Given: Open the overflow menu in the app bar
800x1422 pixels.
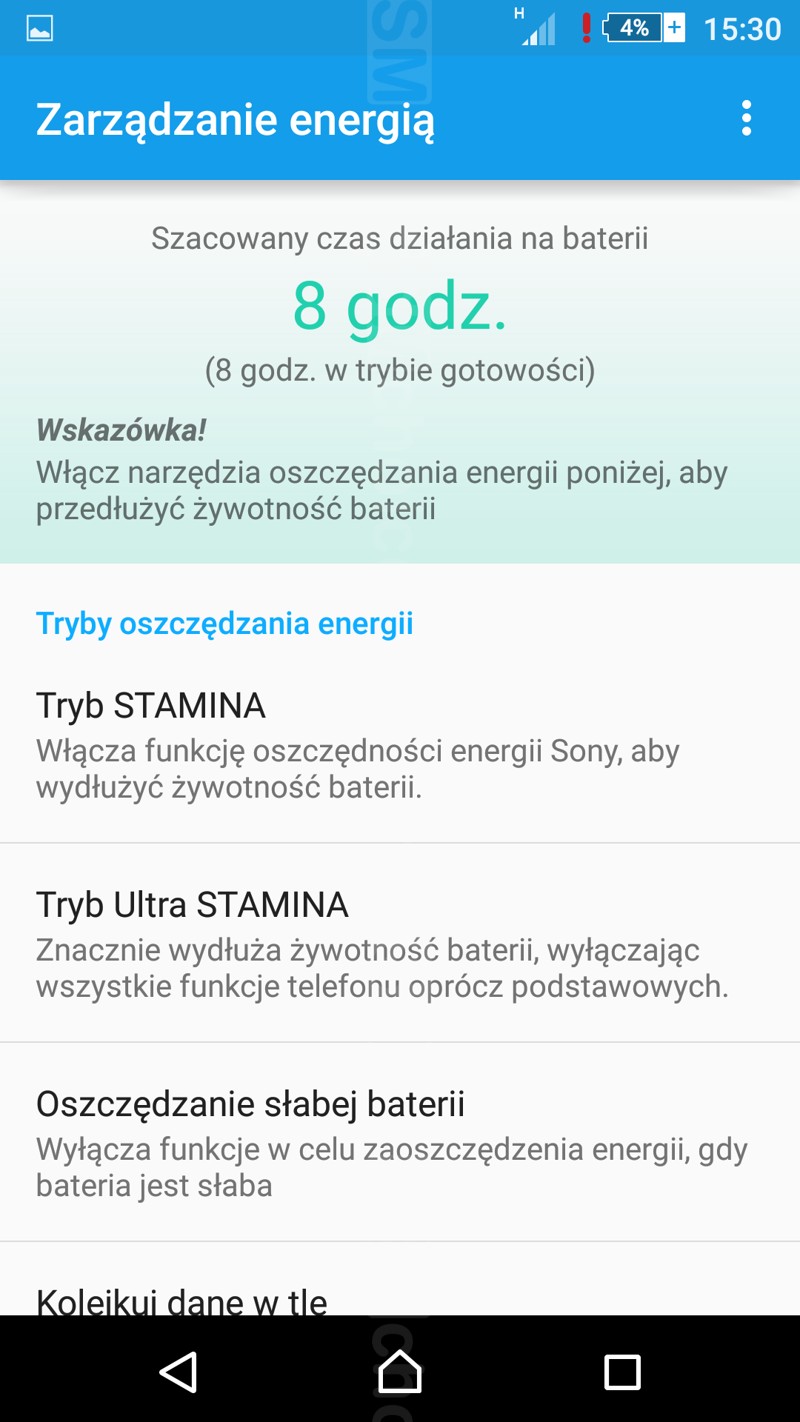Looking at the screenshot, I should (746, 118).
